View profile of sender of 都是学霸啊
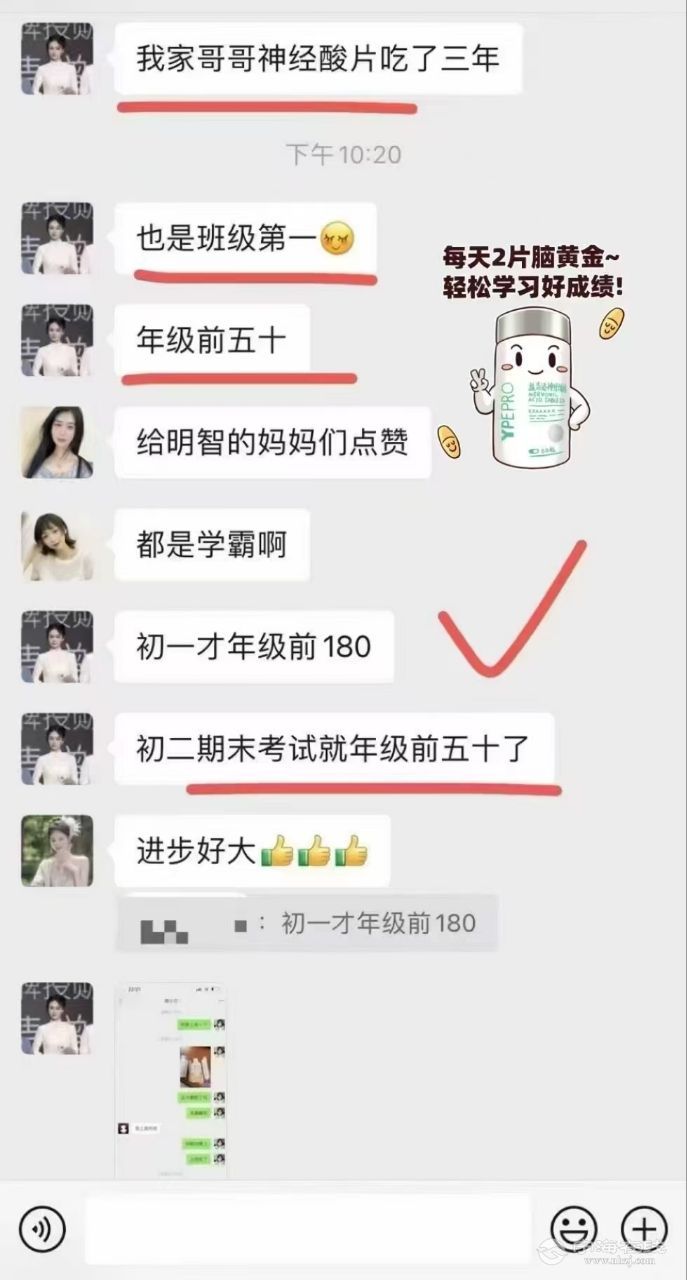Screen dimensions: 687x1280 pos(57,546)
